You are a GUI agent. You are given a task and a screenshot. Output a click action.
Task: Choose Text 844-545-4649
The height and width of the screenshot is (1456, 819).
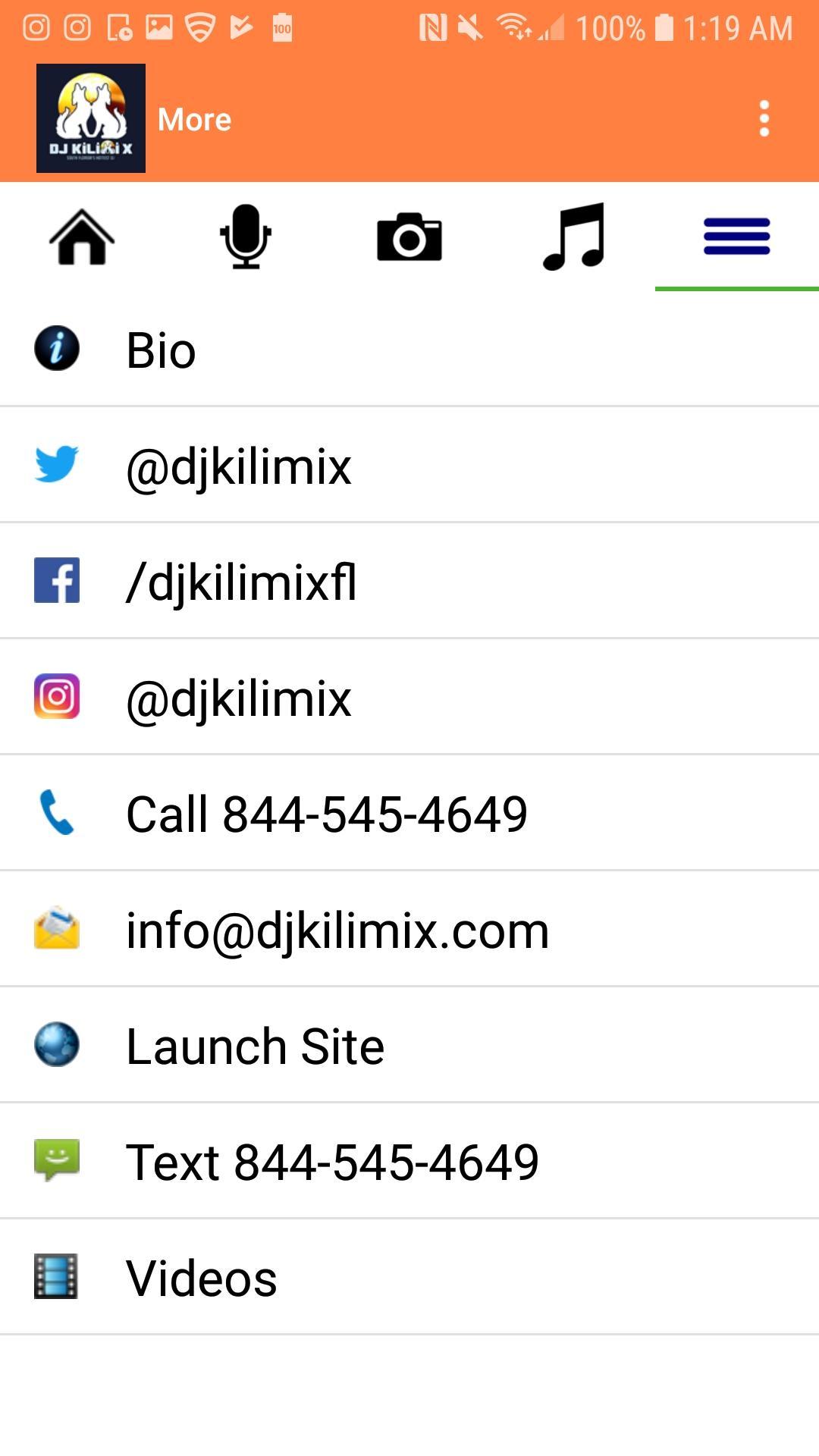pos(409,1161)
